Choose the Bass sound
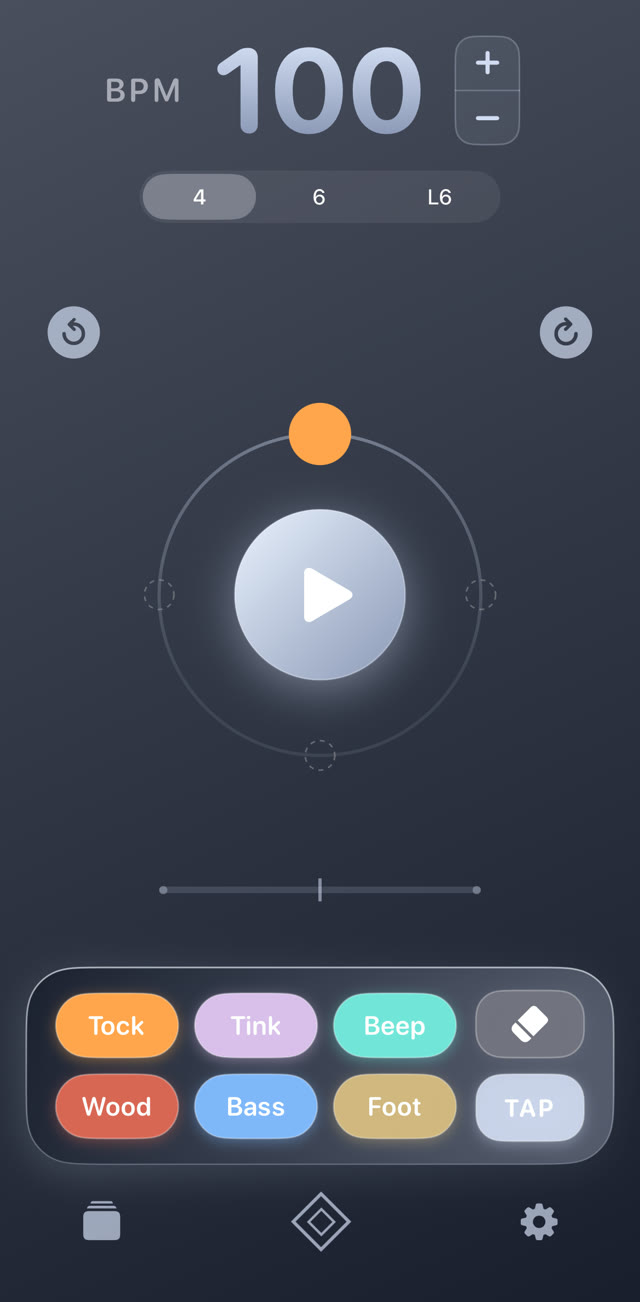 coord(256,1107)
